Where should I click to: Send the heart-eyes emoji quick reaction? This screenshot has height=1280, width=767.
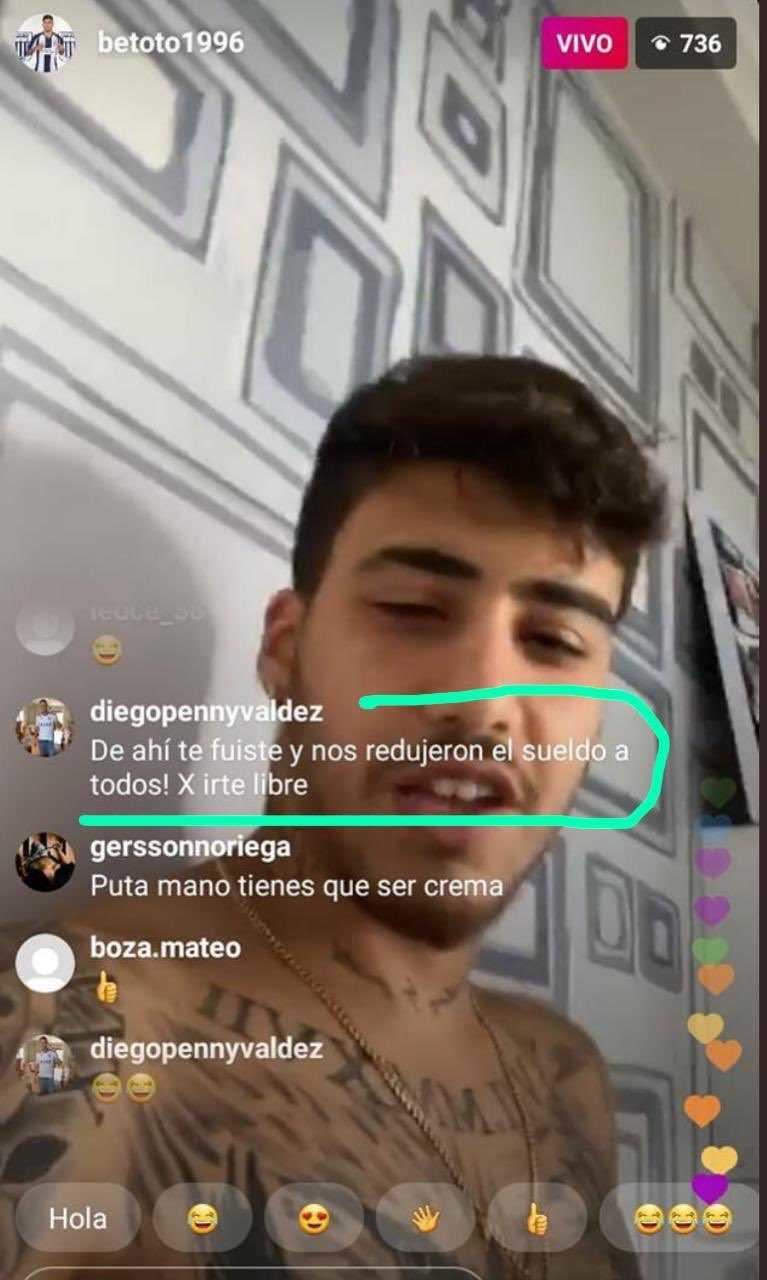(x=315, y=1218)
